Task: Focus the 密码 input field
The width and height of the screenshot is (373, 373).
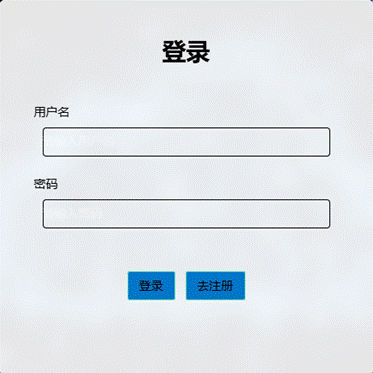Action: click(x=186, y=214)
